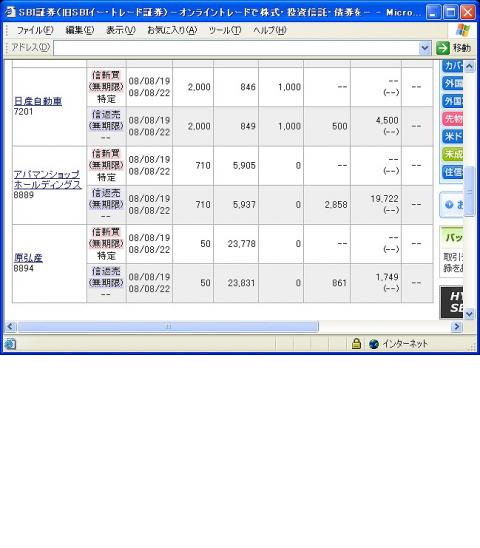The image size is (480, 548).
Task: Open the ヘルプ menu
Action: [x=270, y=30]
